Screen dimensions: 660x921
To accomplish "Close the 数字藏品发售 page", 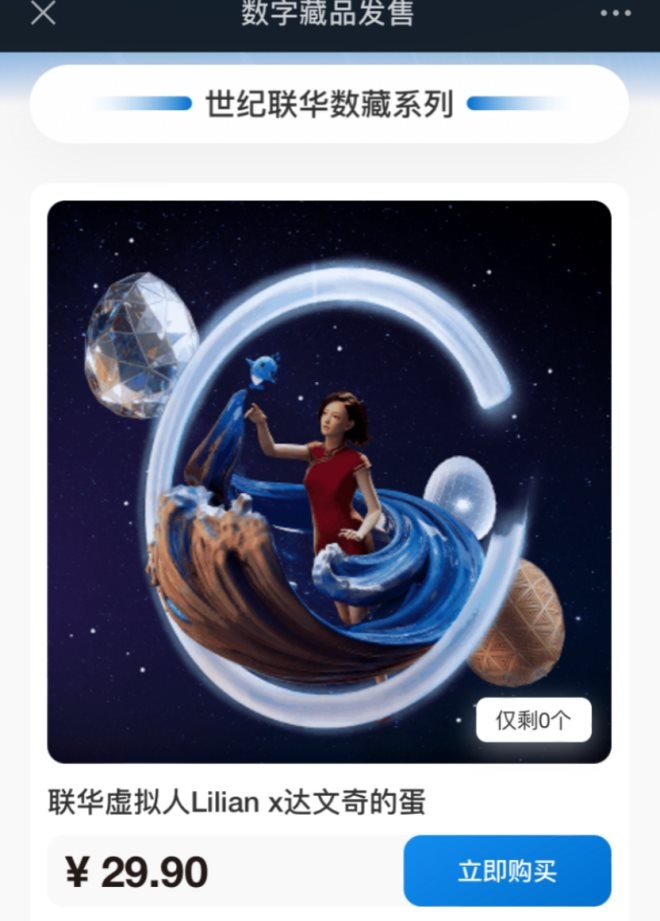I will (x=43, y=13).
